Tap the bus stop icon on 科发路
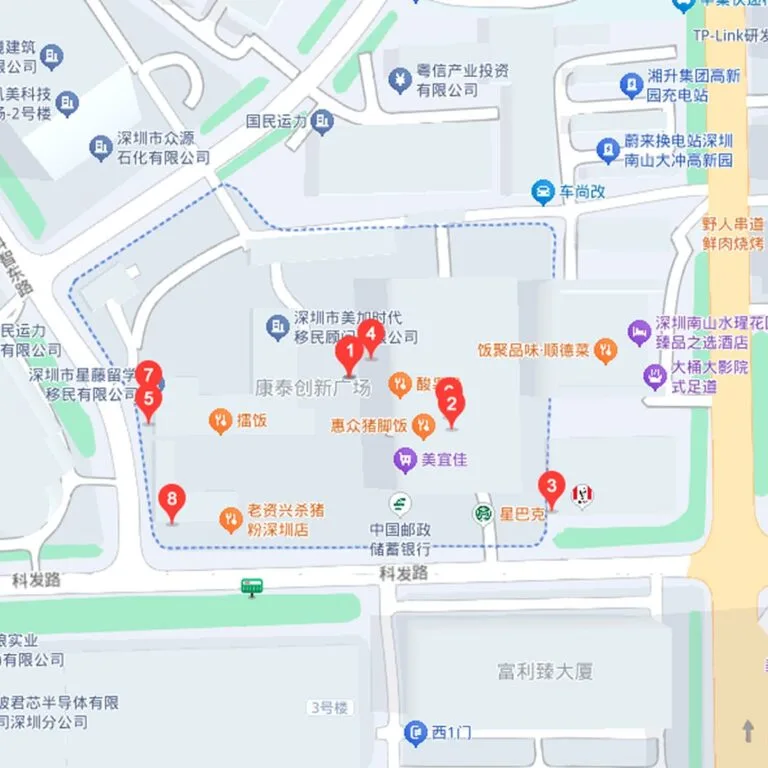768x768 pixels. [x=252, y=586]
